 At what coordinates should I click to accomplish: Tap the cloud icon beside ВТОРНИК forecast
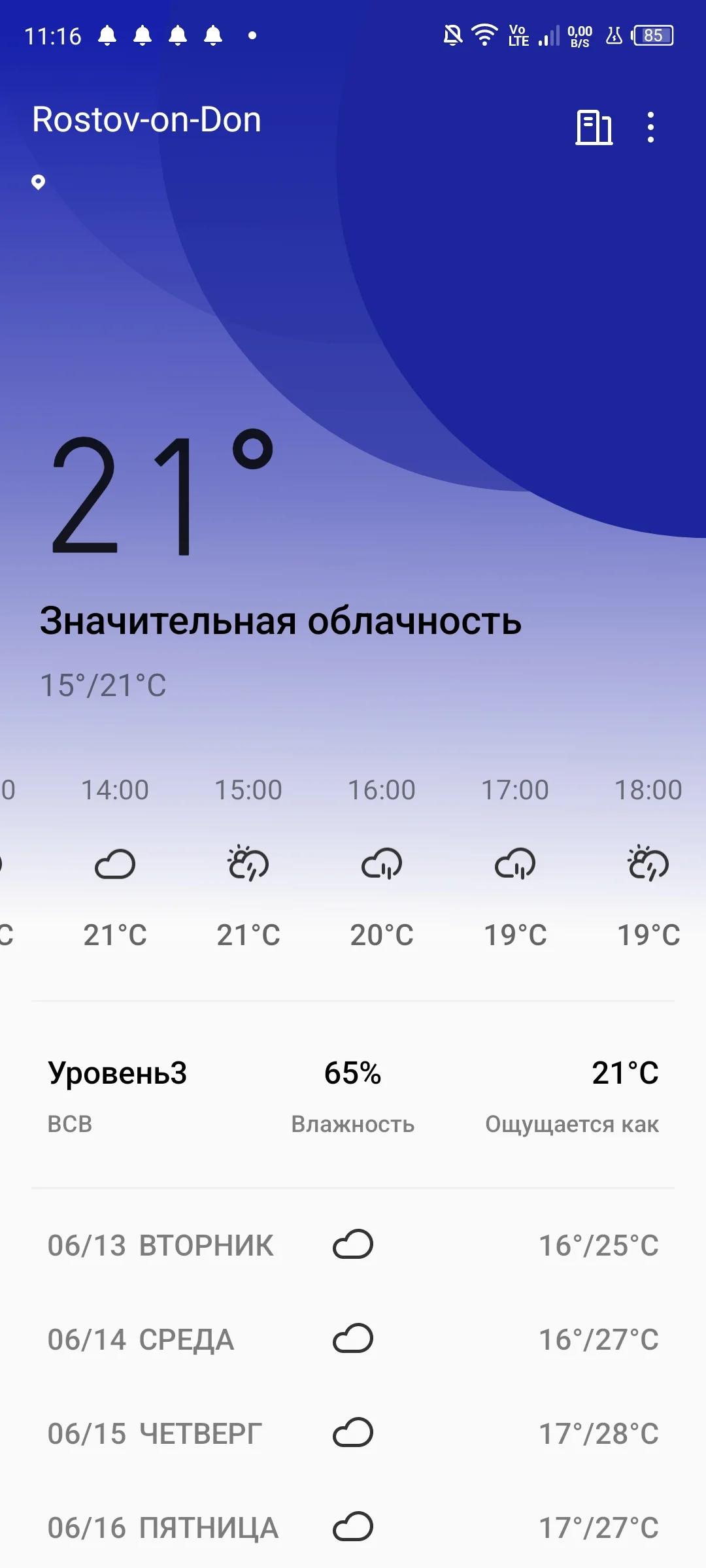click(x=353, y=1245)
